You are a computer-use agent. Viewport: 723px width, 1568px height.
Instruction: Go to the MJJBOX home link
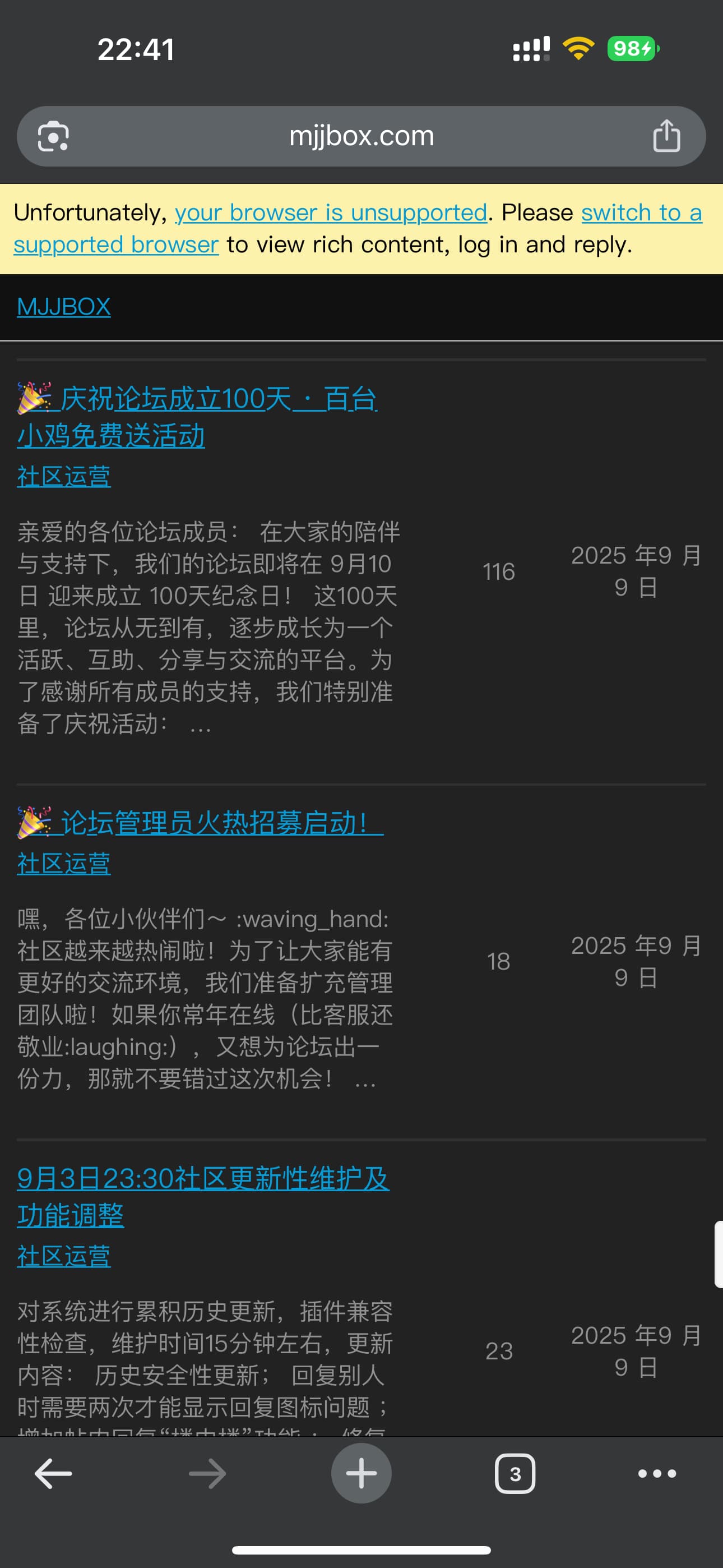point(64,306)
